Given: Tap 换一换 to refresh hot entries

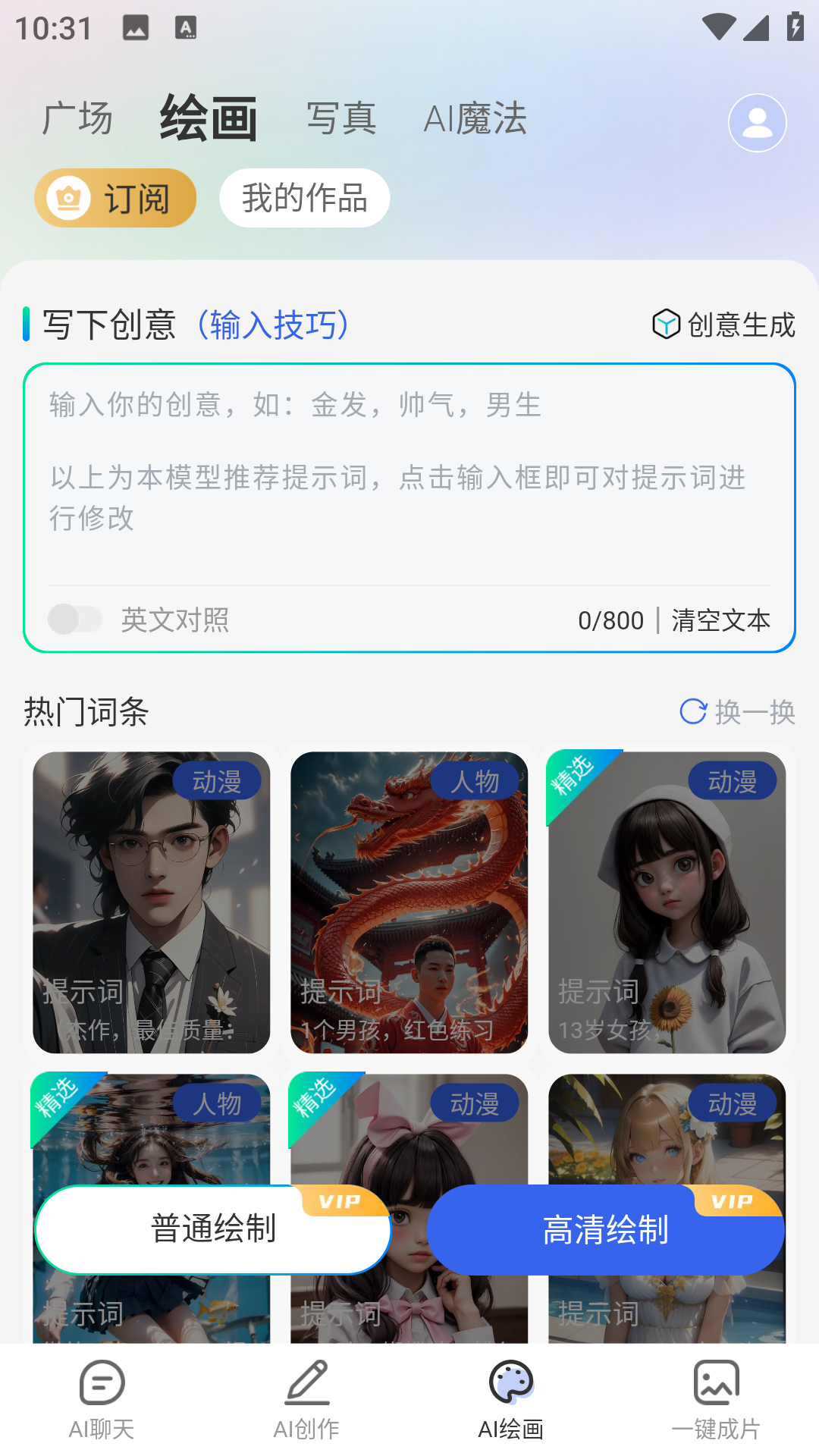Looking at the screenshot, I should 755,712.
